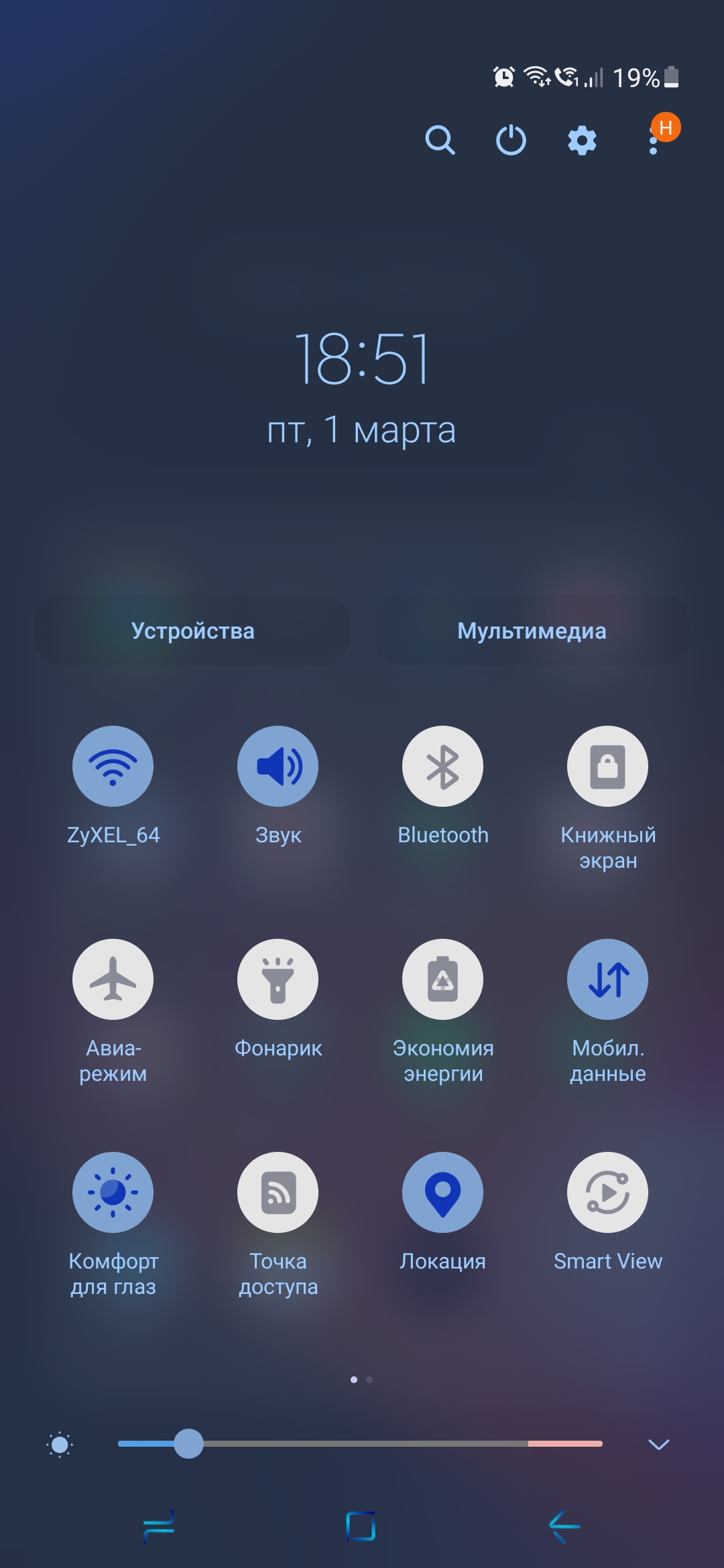Viewport: 724px width, 1568px height.
Task: Enable Точка доступа hotspot
Action: (278, 1192)
